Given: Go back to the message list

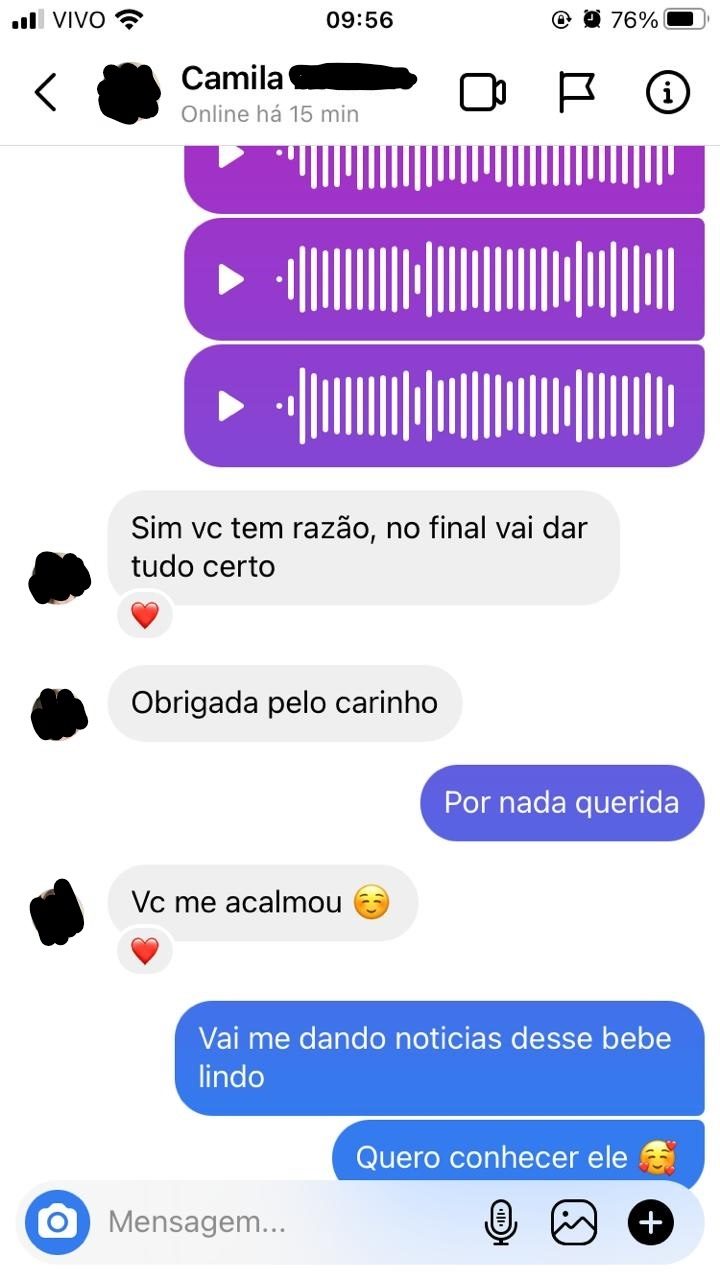Looking at the screenshot, I should pyautogui.click(x=46, y=92).
